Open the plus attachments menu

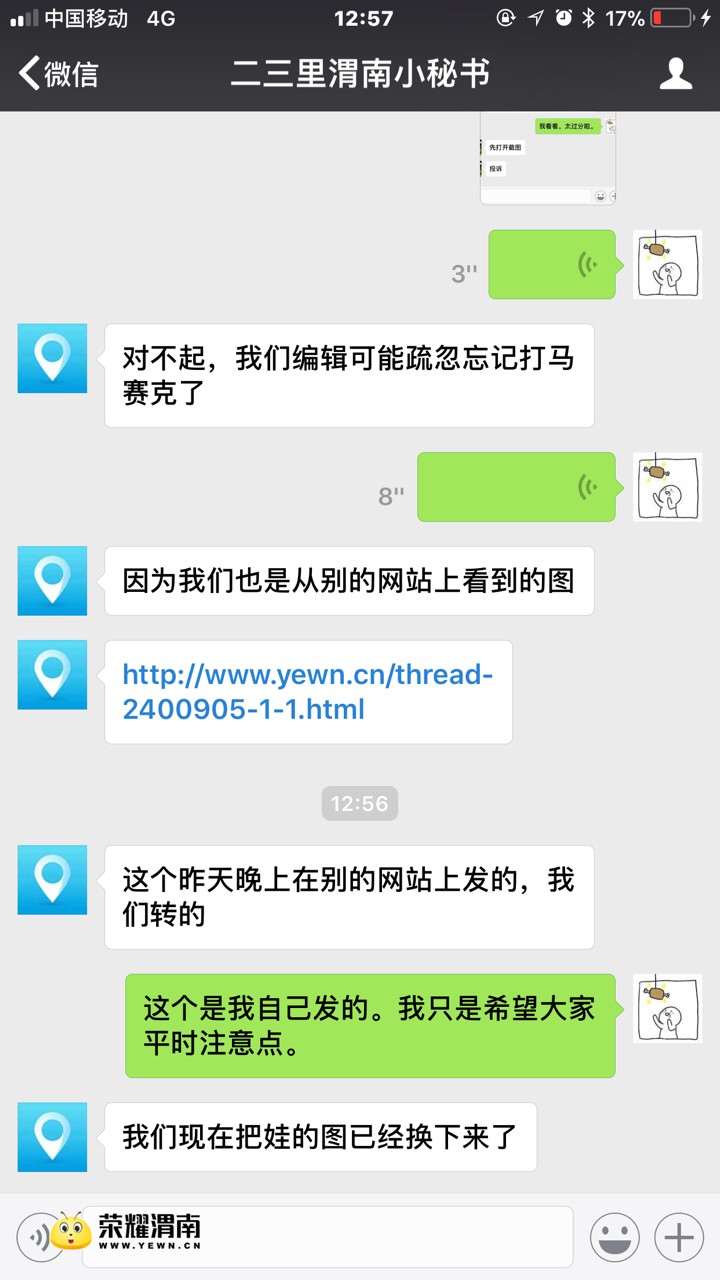click(x=679, y=1238)
